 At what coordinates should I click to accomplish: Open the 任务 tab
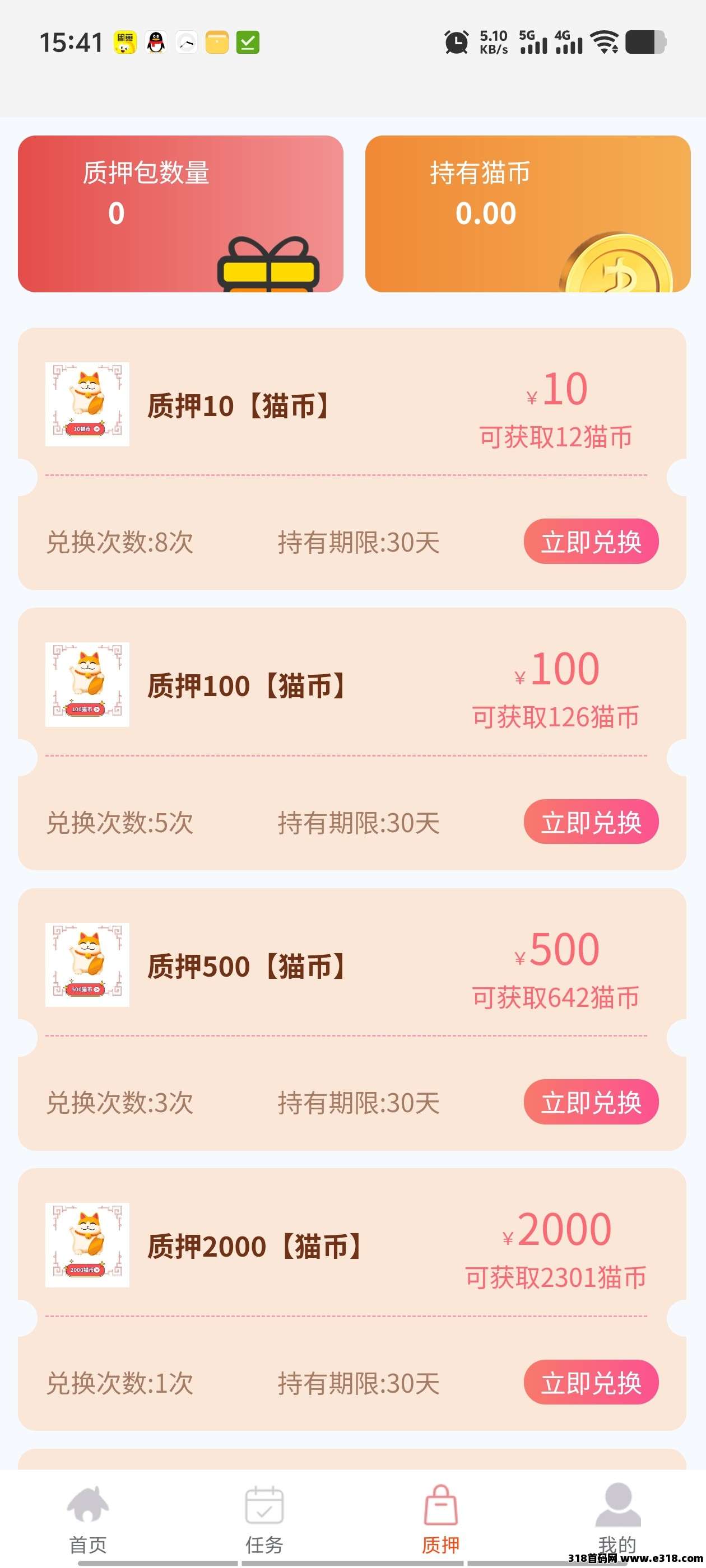[x=264, y=1519]
